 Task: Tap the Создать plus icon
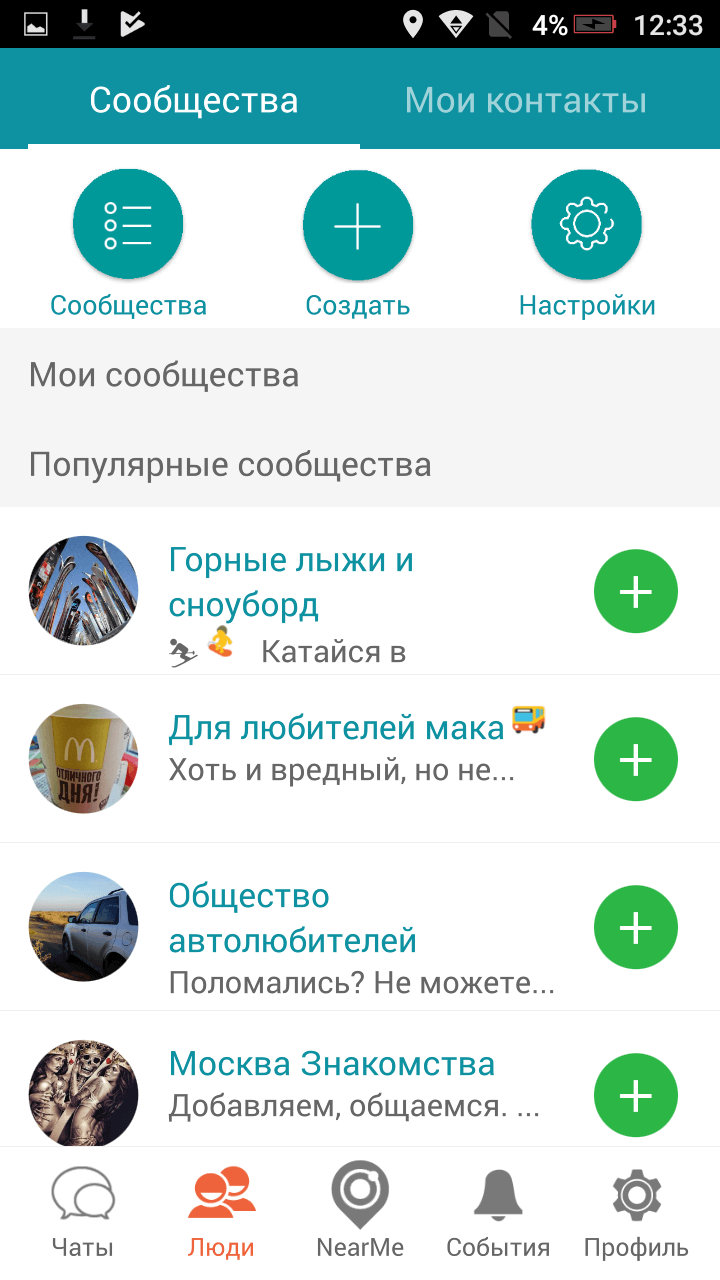pyautogui.click(x=357, y=224)
